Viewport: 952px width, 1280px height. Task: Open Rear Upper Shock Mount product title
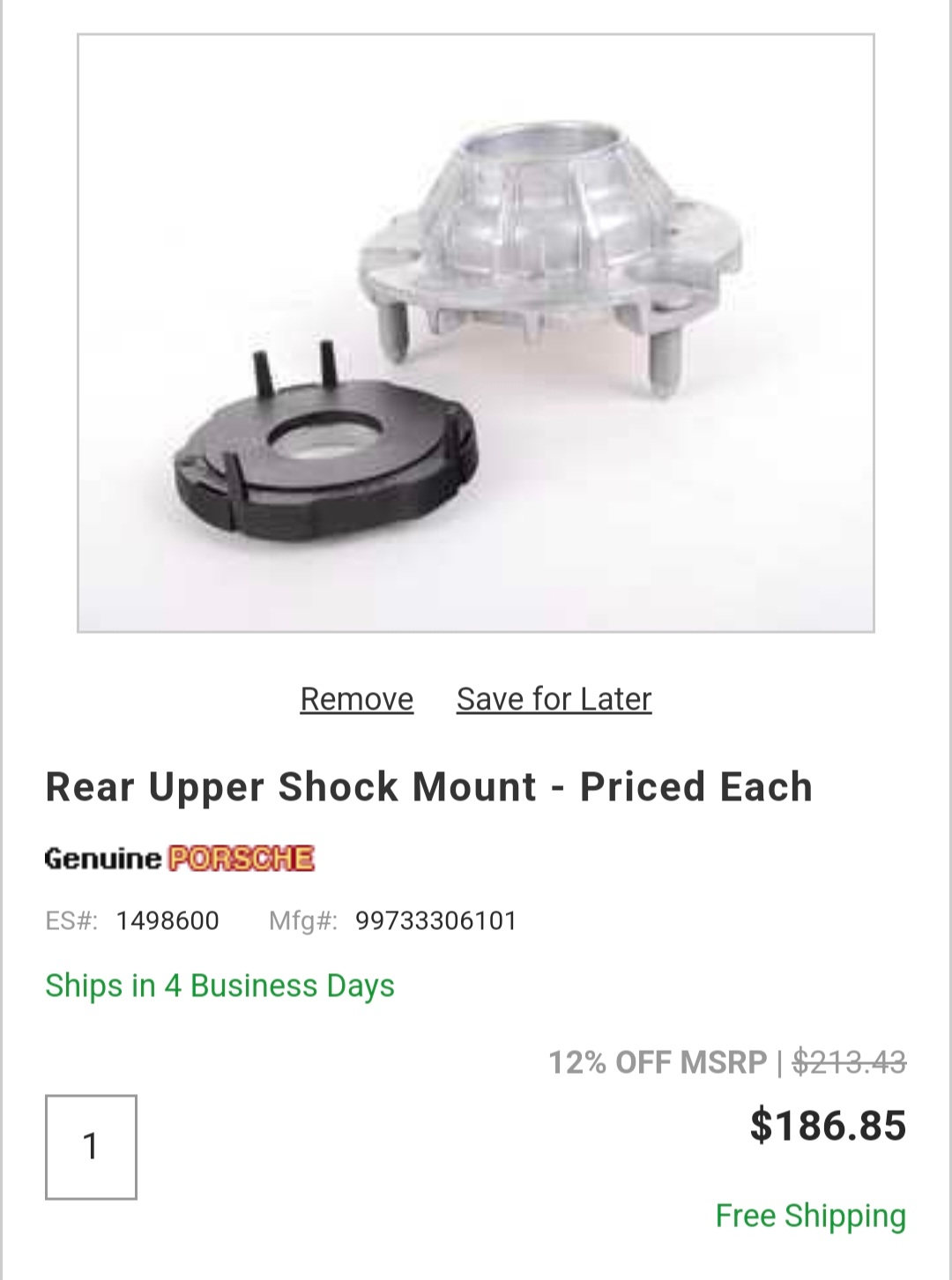point(428,786)
